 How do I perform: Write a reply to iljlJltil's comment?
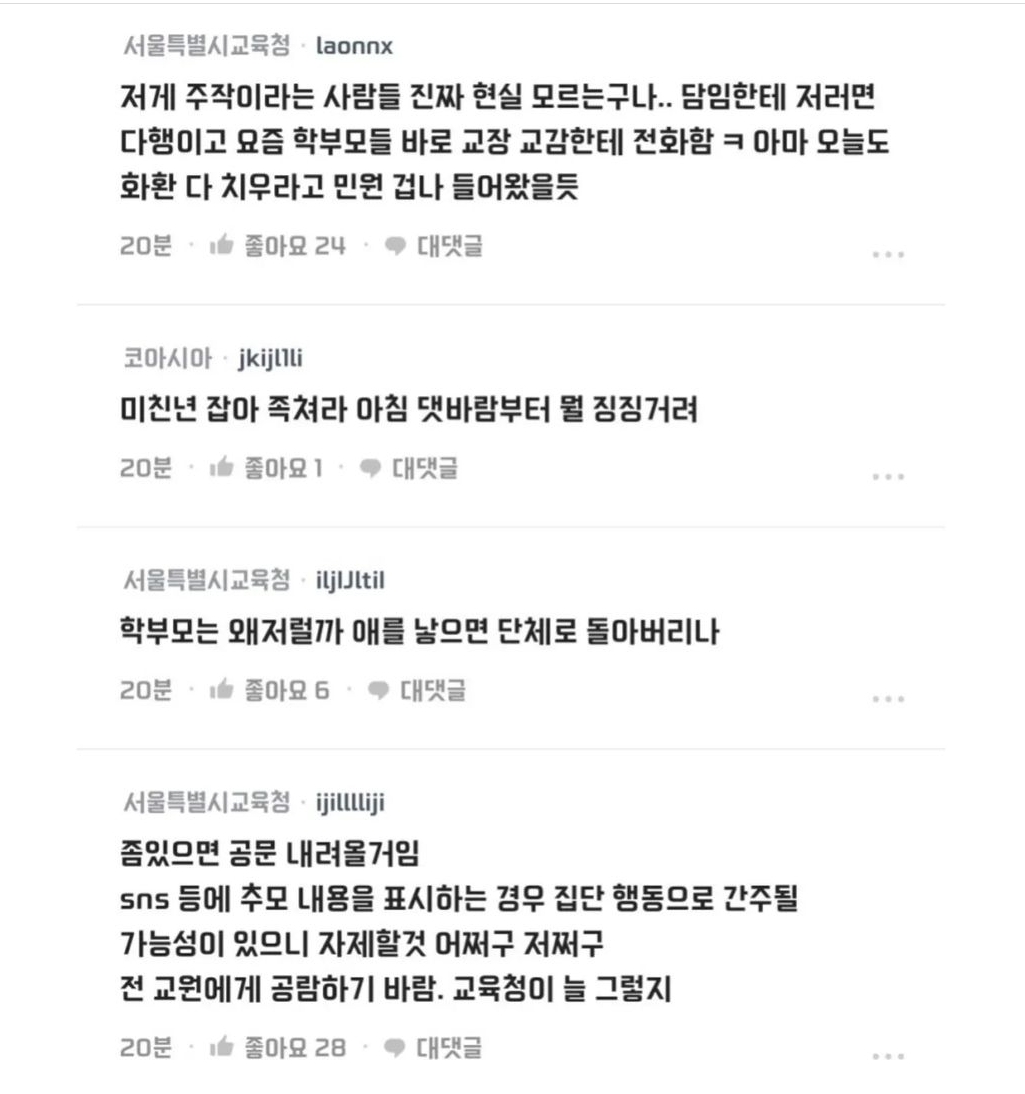418,689
